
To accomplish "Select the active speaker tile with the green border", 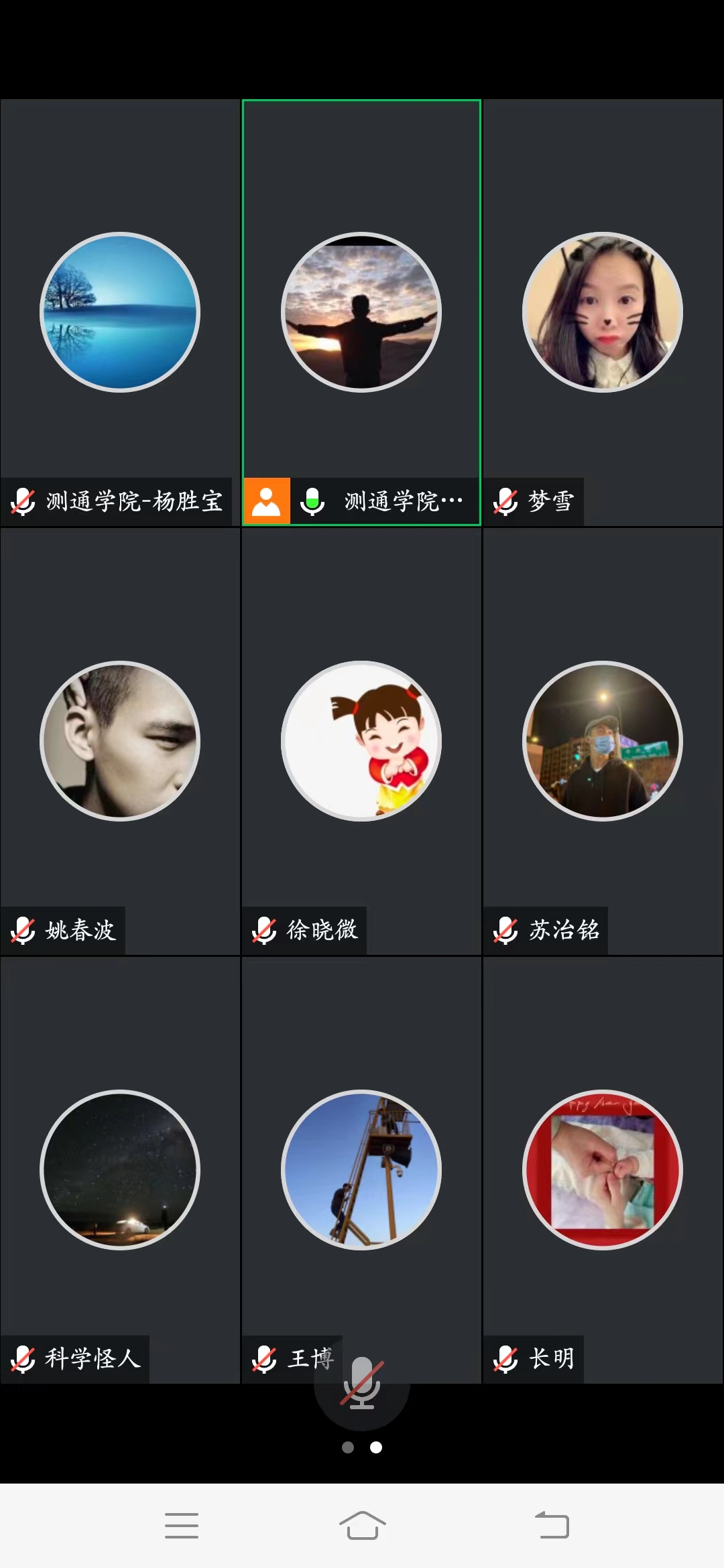I will click(x=361, y=312).
